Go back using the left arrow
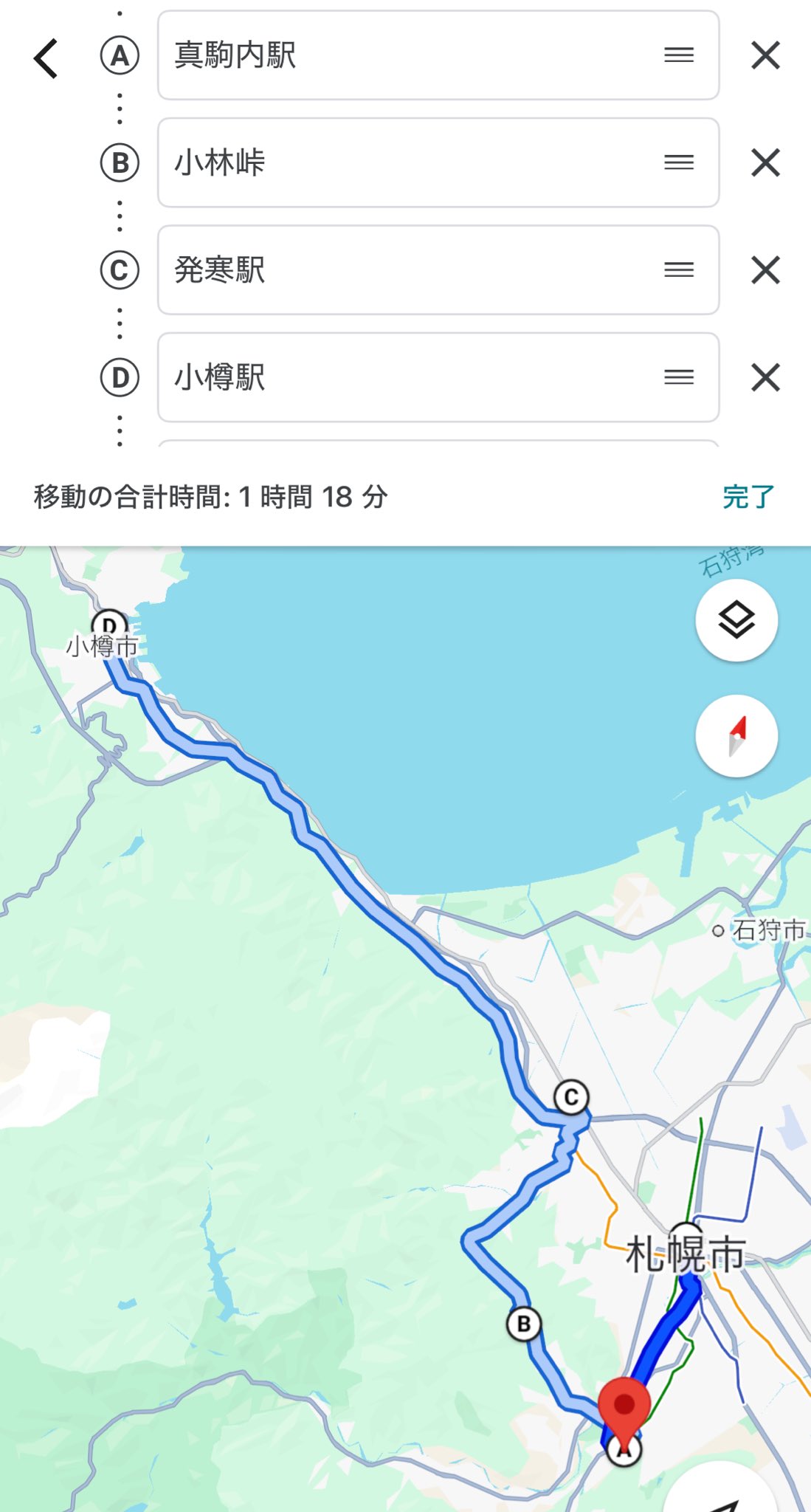Viewport: 811px width, 1512px height. pyautogui.click(x=46, y=58)
